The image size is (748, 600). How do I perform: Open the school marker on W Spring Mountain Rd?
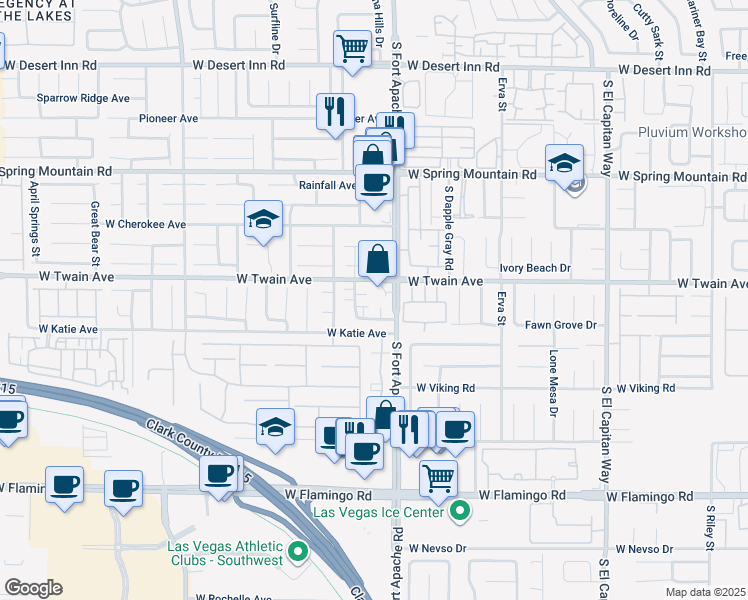564,166
